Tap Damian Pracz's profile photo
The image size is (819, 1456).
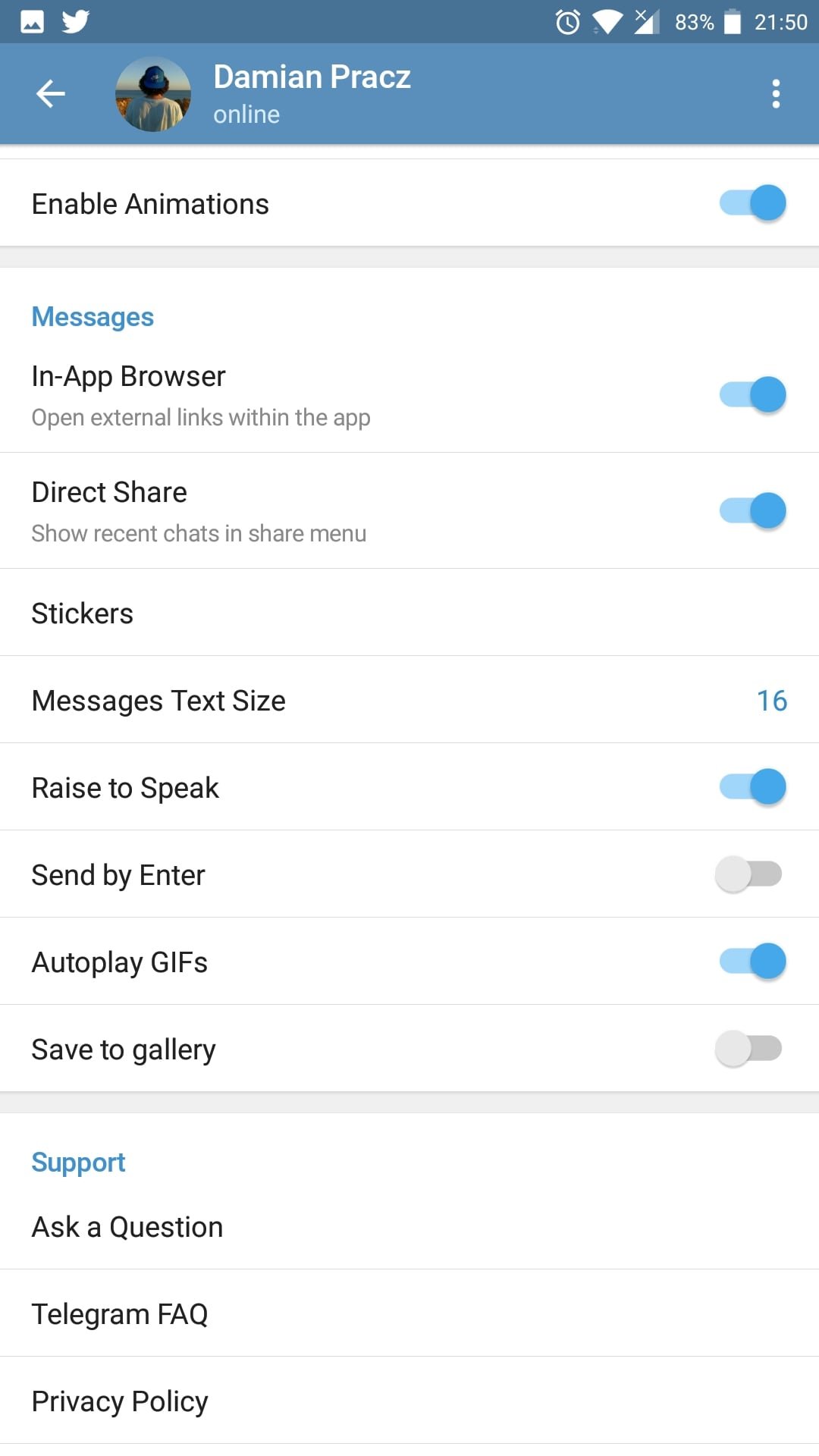click(153, 94)
